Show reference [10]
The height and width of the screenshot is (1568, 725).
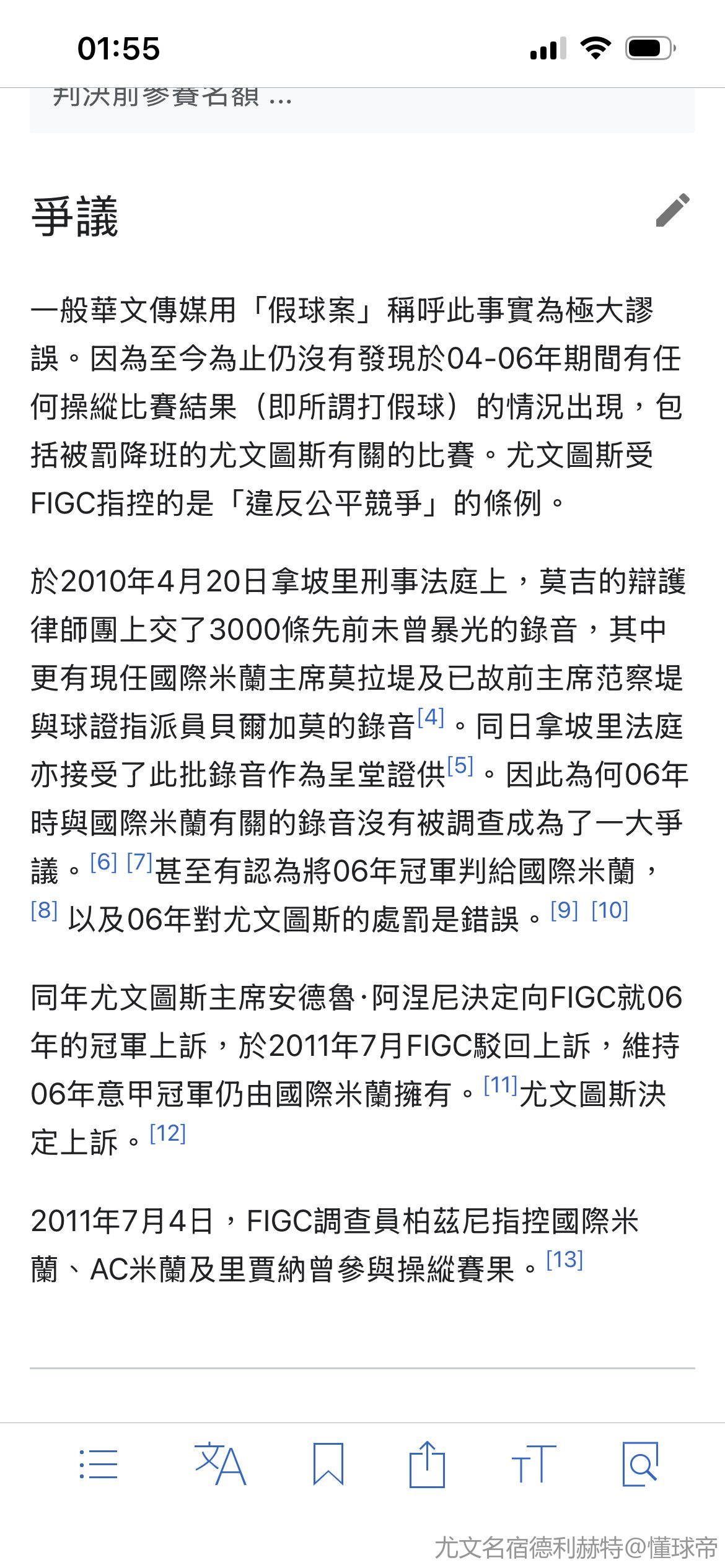tap(610, 910)
